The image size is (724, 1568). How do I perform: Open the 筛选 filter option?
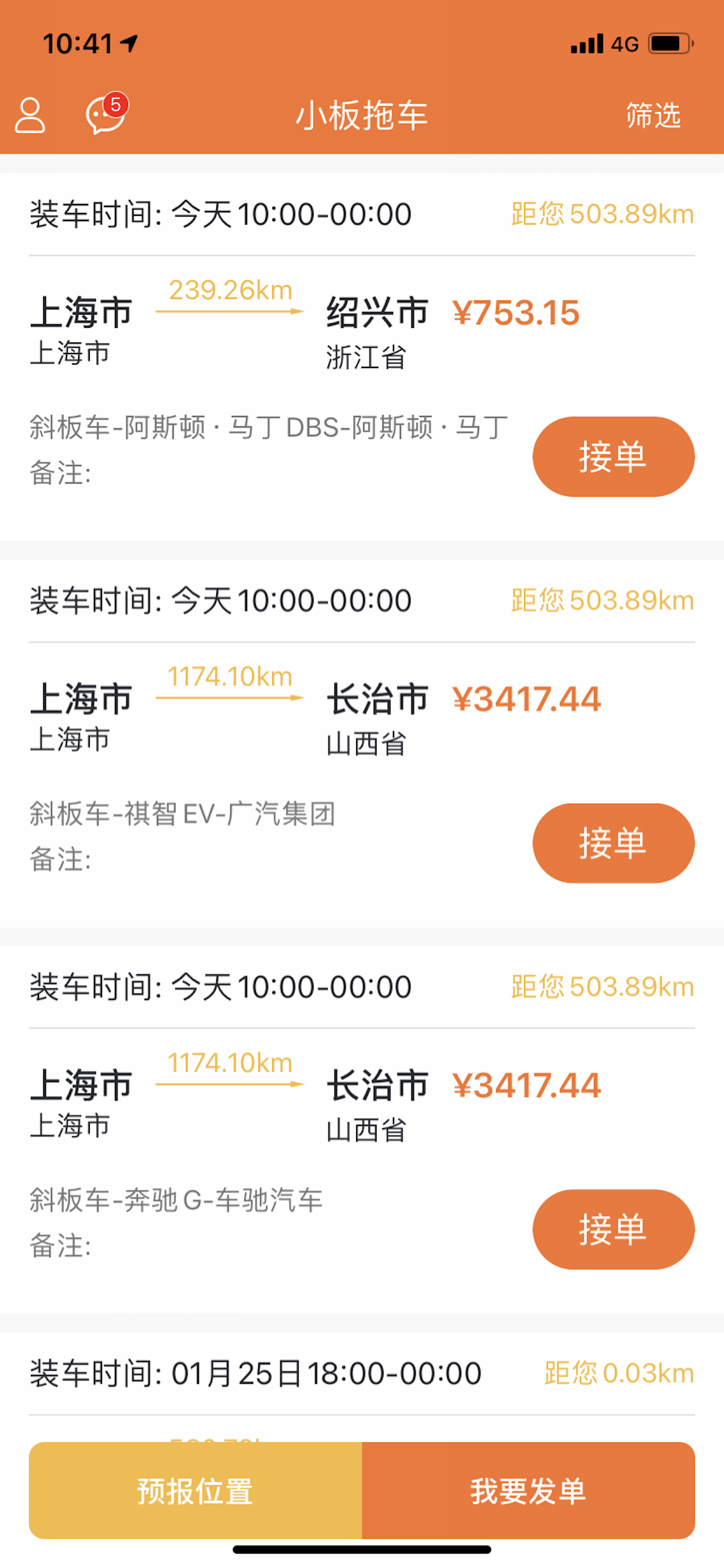coord(653,115)
